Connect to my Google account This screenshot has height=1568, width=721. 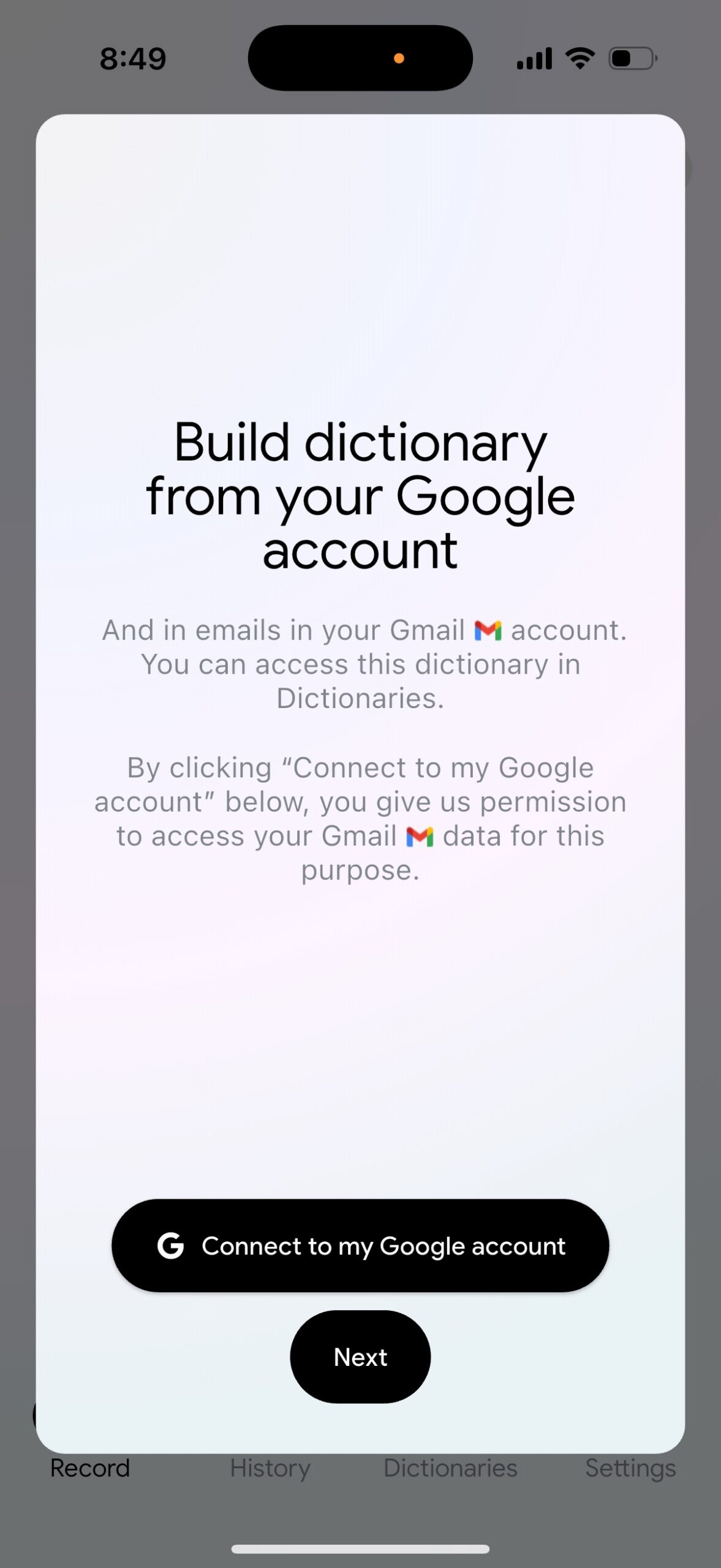[x=360, y=1246]
